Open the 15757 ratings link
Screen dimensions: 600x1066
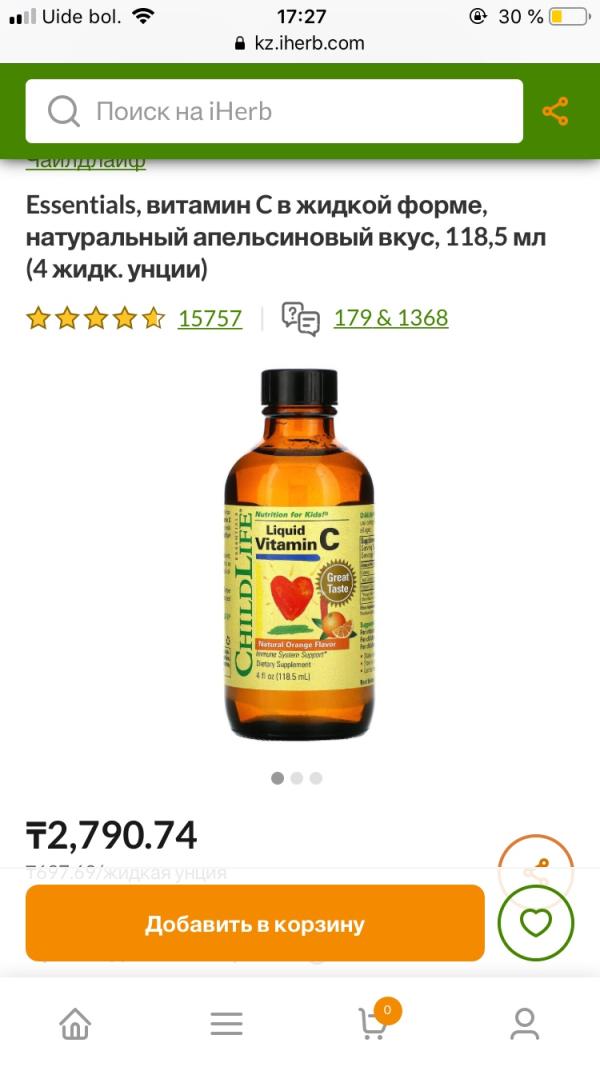(210, 318)
